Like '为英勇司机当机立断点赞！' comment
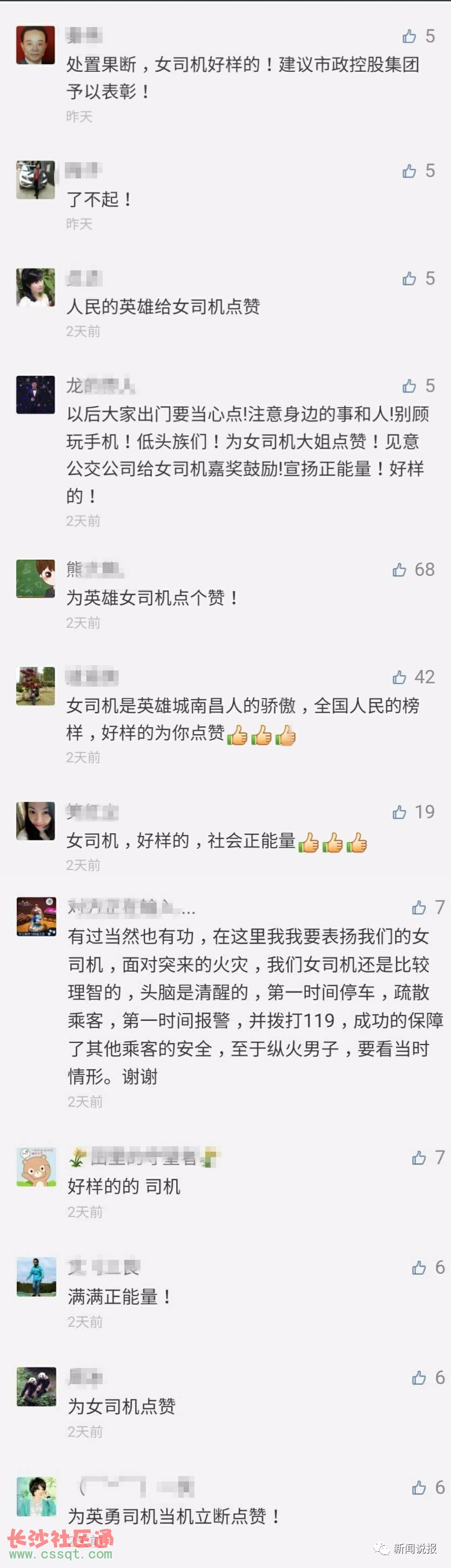The height and width of the screenshot is (1568, 451). [x=419, y=1489]
